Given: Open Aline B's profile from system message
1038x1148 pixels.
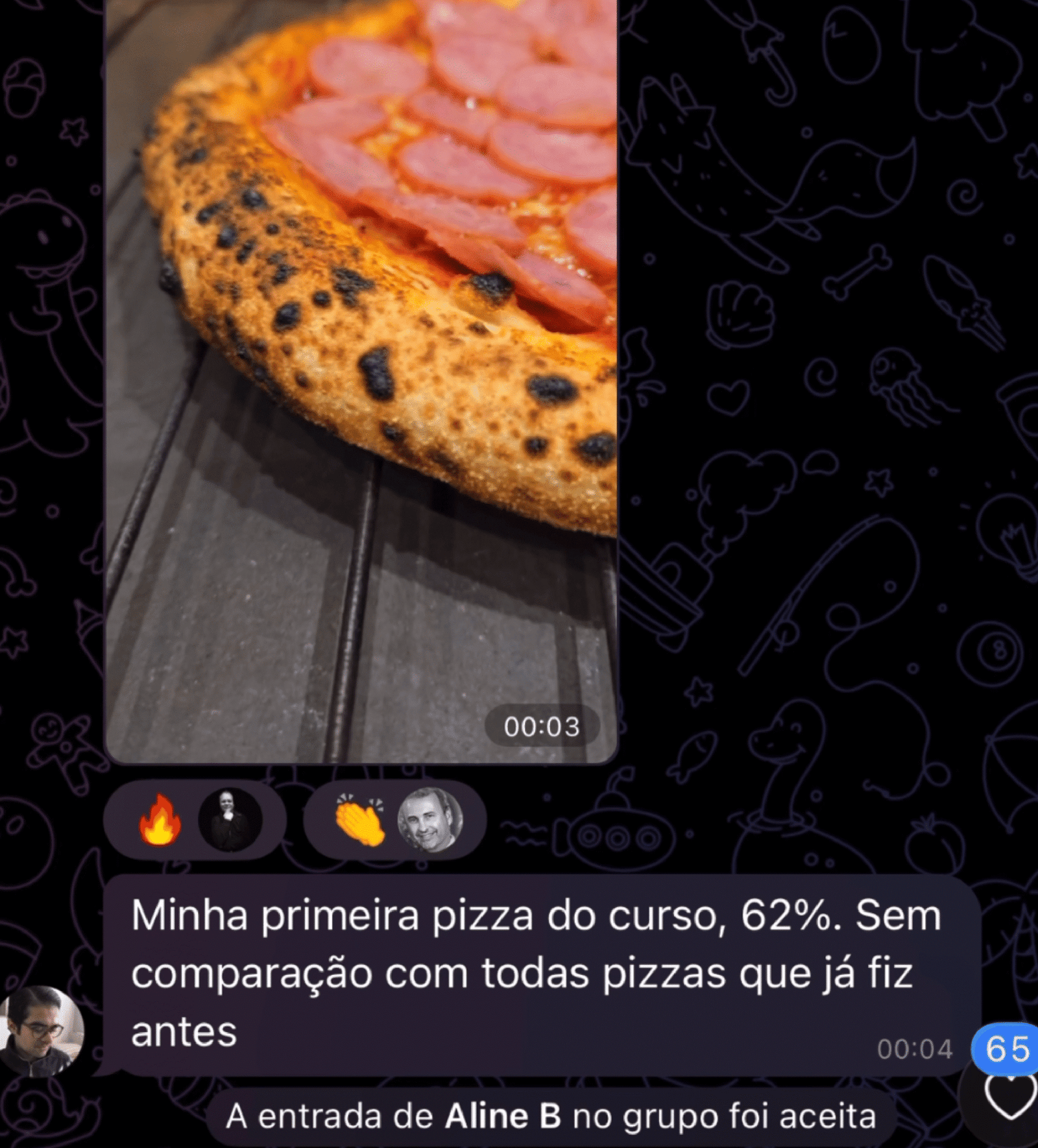Looking at the screenshot, I should tap(507, 1118).
